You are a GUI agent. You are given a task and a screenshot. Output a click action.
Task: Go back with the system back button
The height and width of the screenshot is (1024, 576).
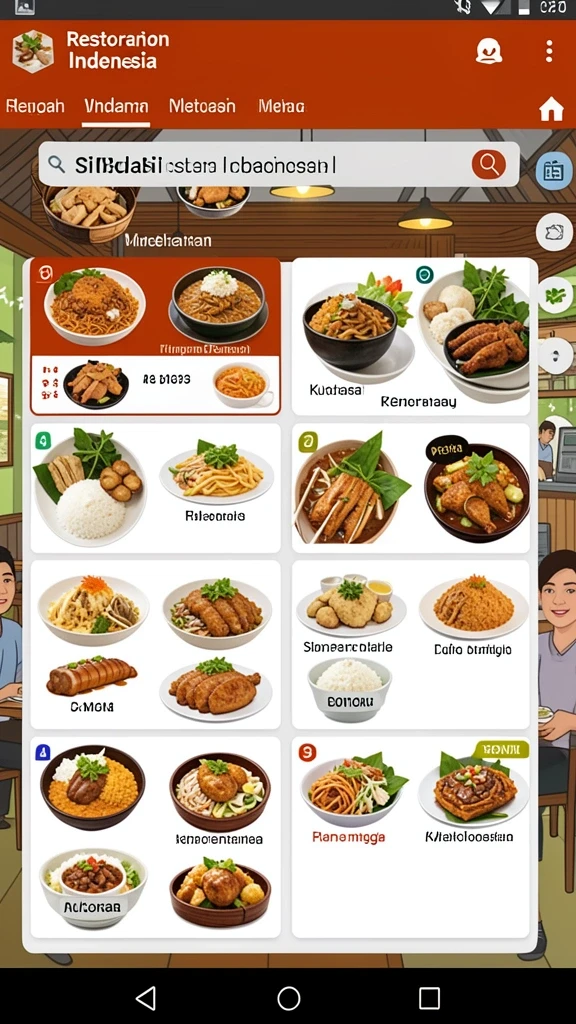(146, 998)
